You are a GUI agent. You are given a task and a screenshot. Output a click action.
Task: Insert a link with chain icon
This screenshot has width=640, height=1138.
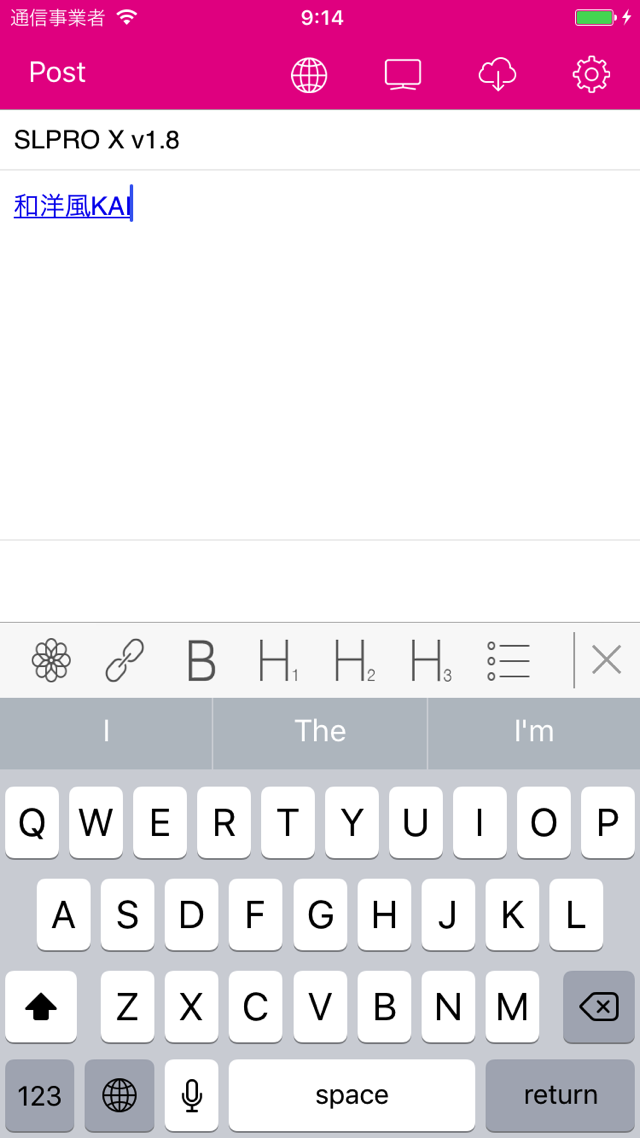[125, 660]
